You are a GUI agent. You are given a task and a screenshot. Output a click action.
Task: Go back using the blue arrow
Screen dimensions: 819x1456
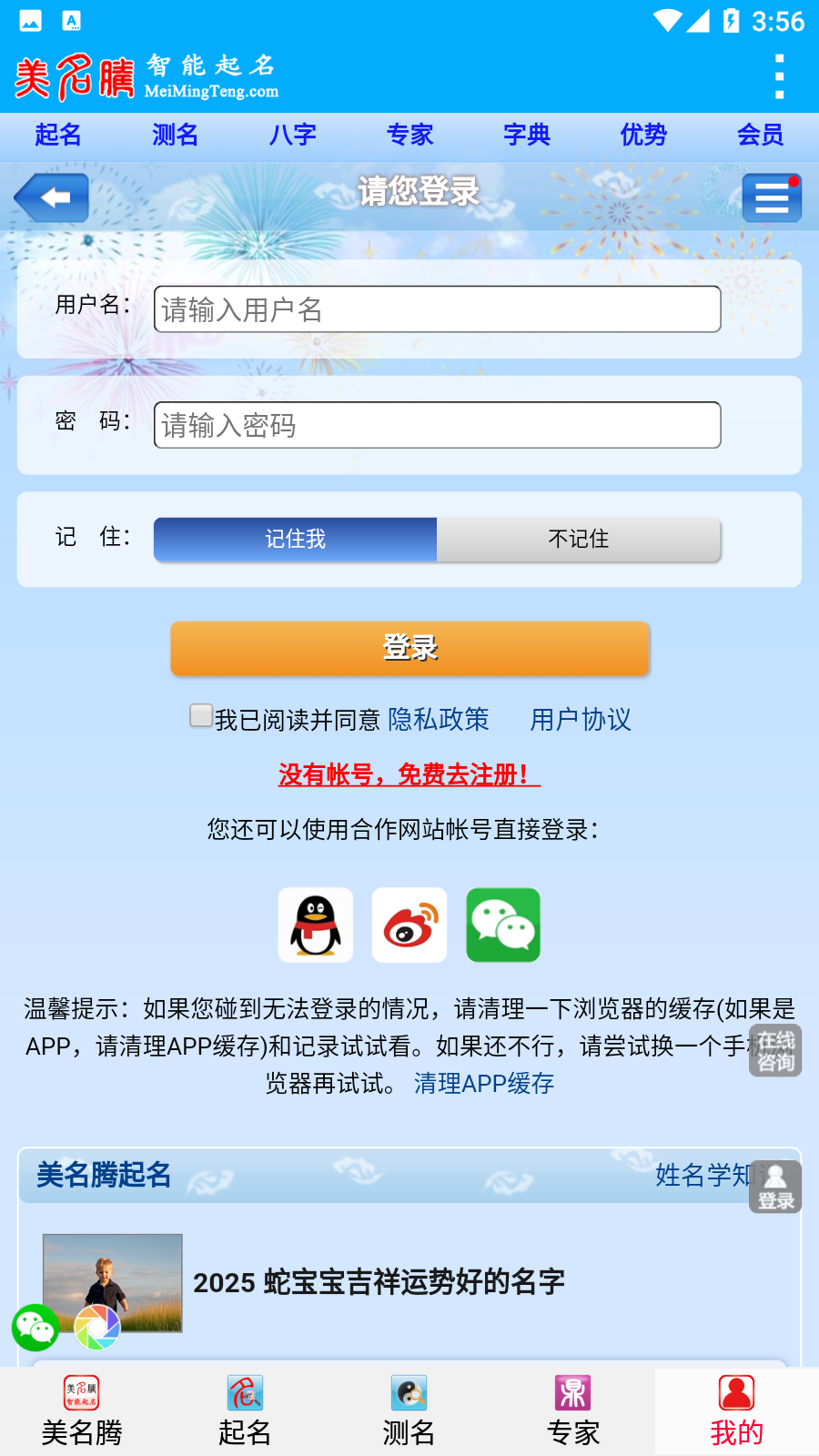point(52,197)
